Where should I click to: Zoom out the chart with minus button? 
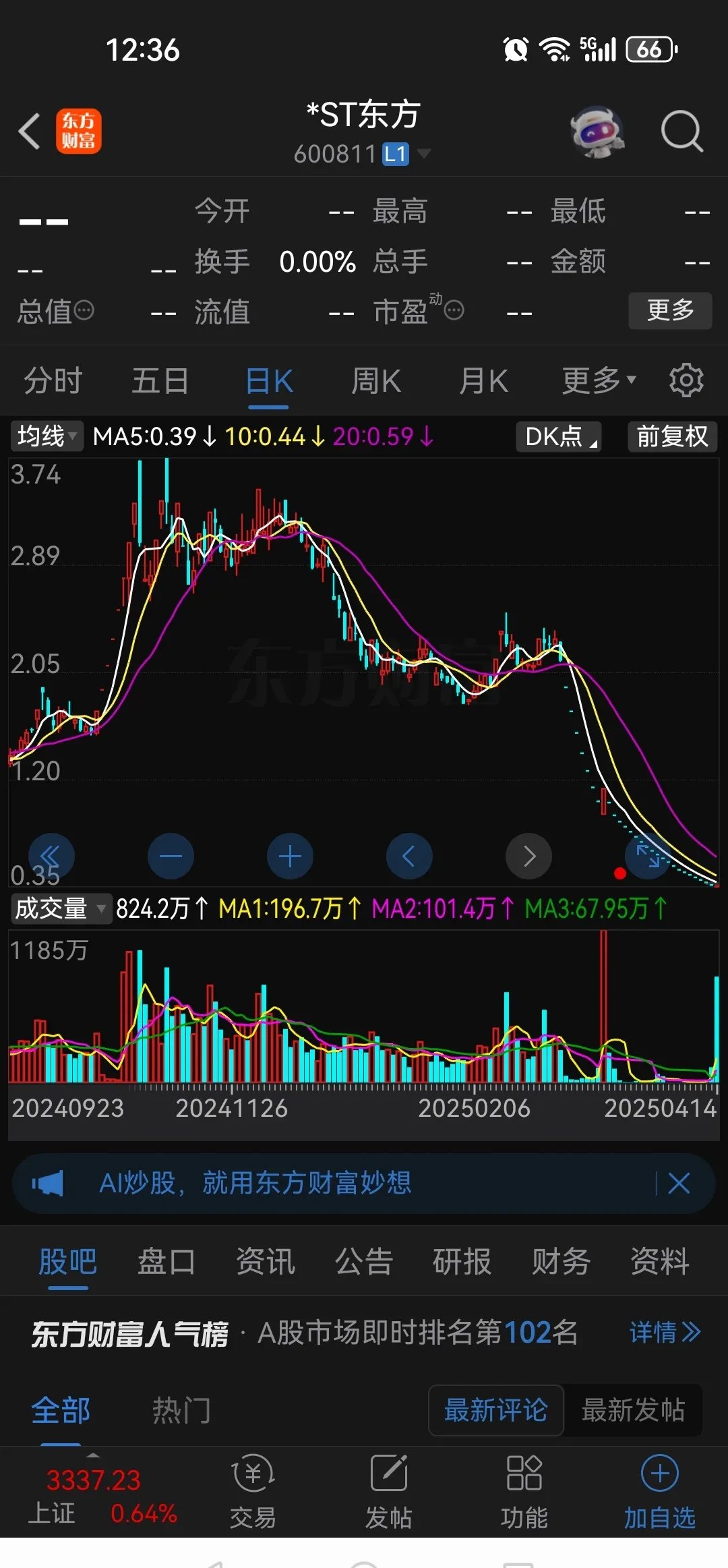[x=171, y=856]
